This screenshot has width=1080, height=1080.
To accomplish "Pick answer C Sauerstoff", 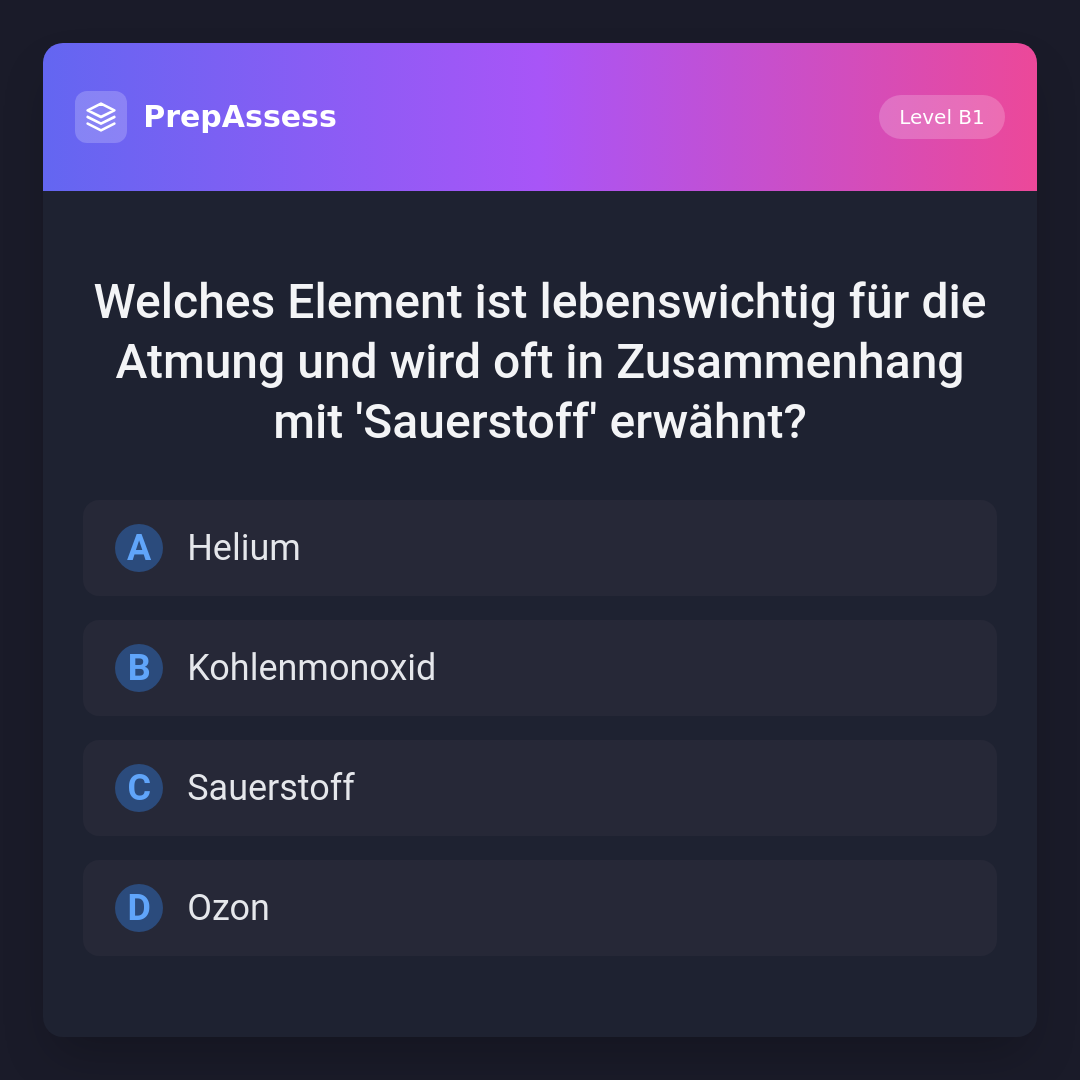I will click(540, 788).
